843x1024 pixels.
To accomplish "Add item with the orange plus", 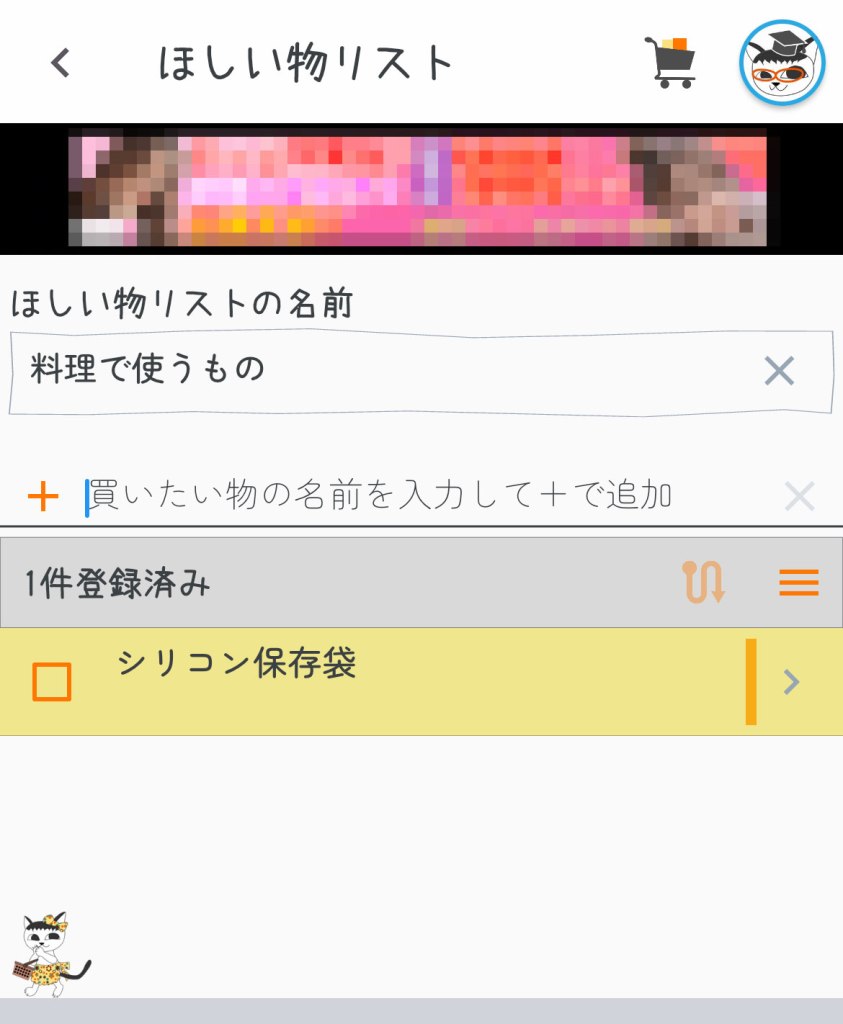I will [43, 496].
